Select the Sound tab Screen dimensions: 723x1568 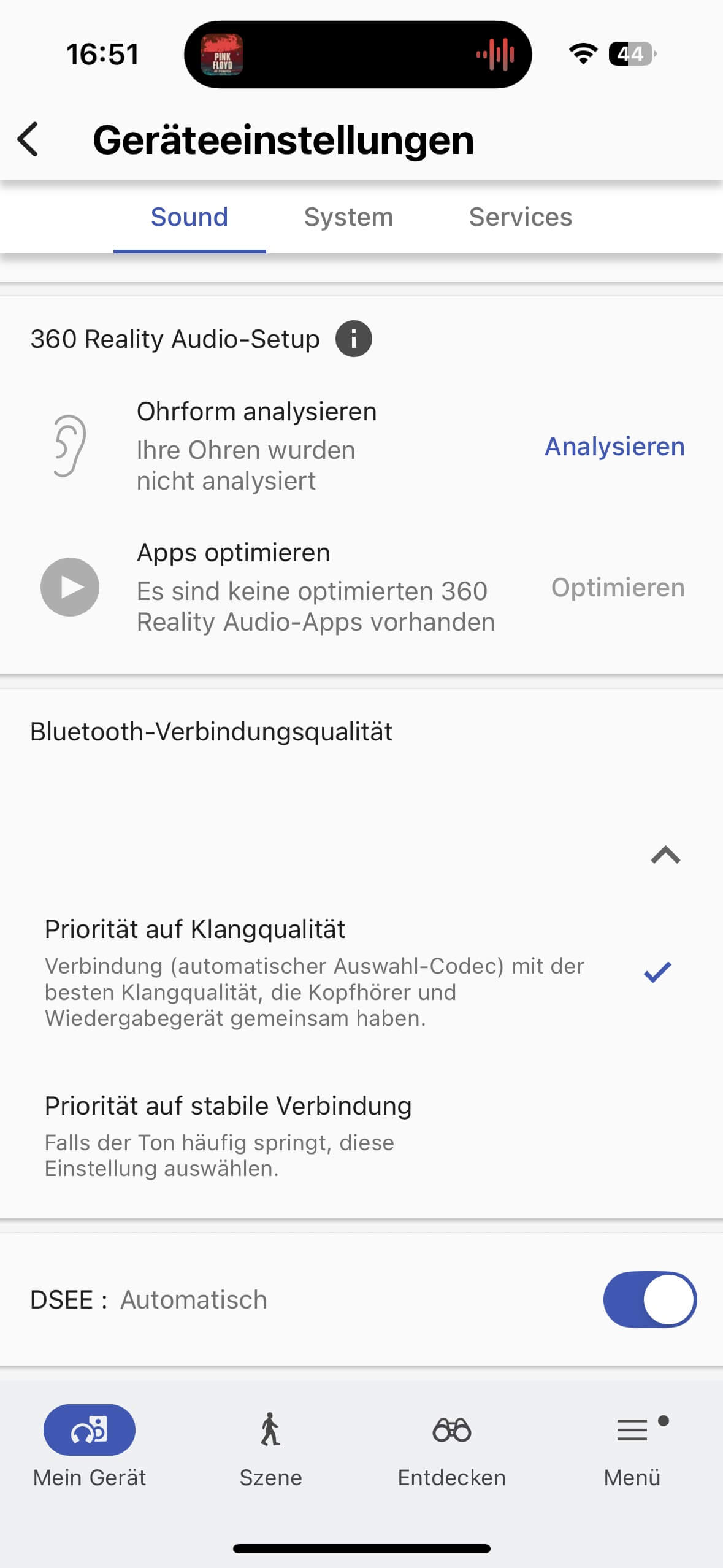pyautogui.click(x=189, y=217)
